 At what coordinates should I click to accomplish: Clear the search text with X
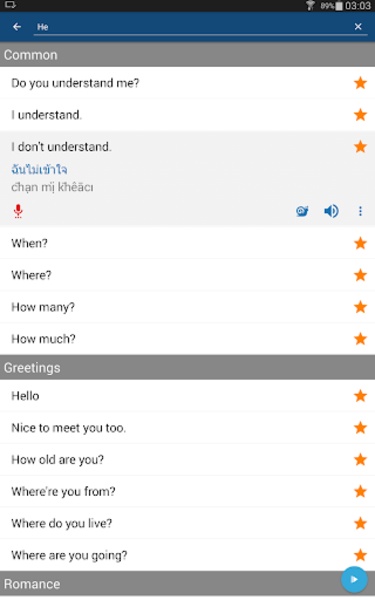pyautogui.click(x=358, y=26)
